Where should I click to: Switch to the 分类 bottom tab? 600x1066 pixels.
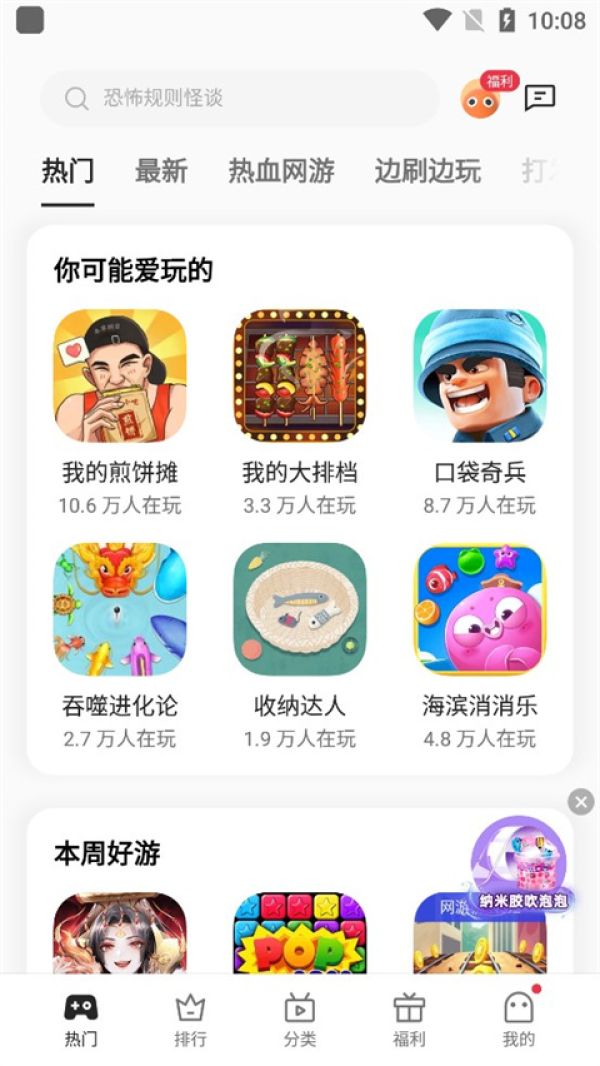click(x=300, y=1020)
